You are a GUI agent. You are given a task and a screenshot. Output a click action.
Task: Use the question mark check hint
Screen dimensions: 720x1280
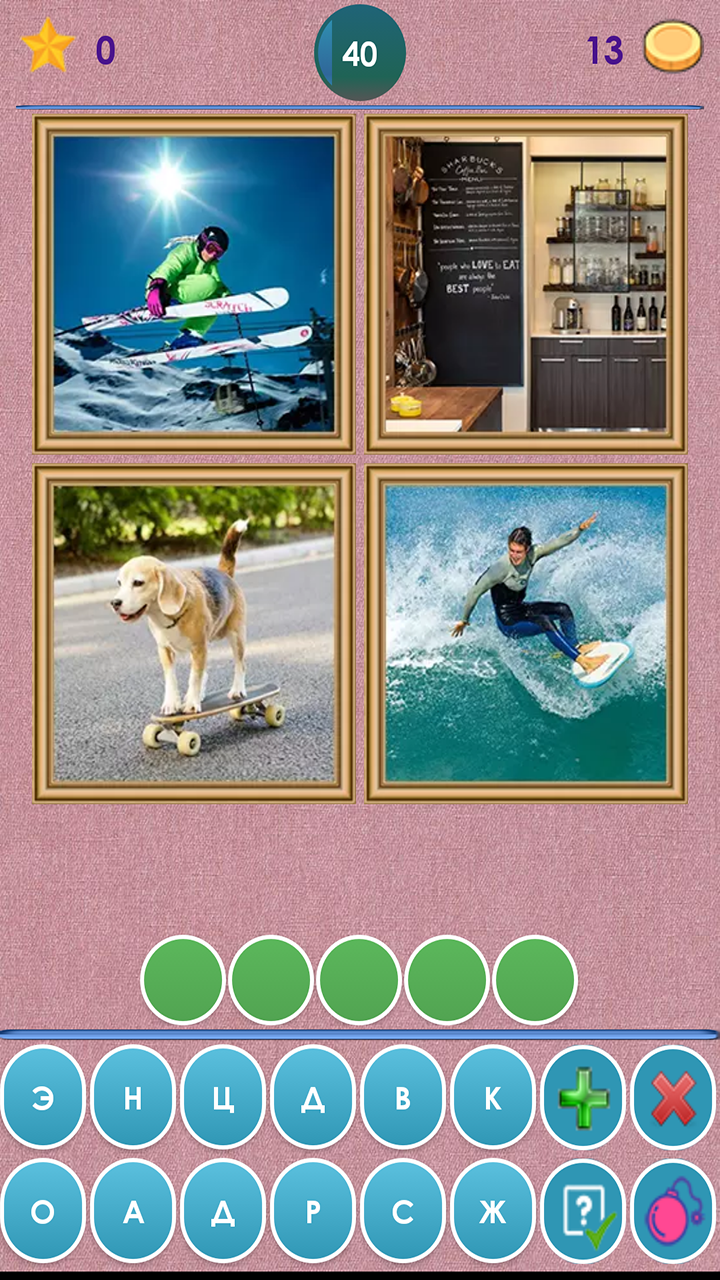coord(583,1211)
